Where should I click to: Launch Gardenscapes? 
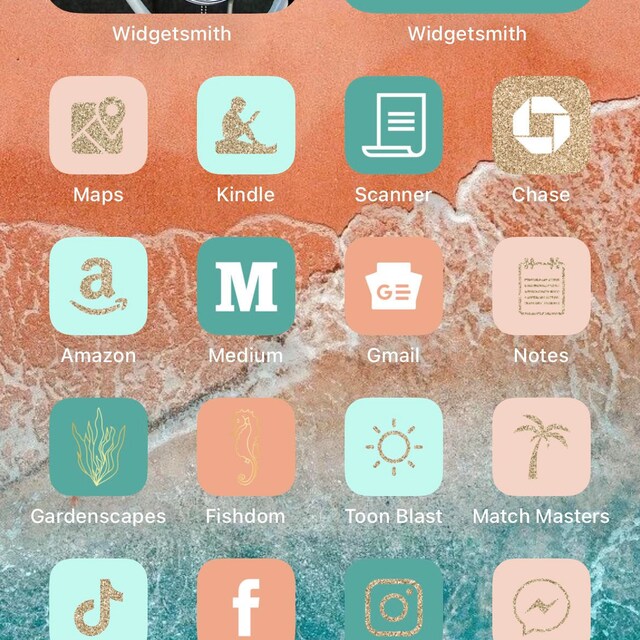[x=98, y=447]
